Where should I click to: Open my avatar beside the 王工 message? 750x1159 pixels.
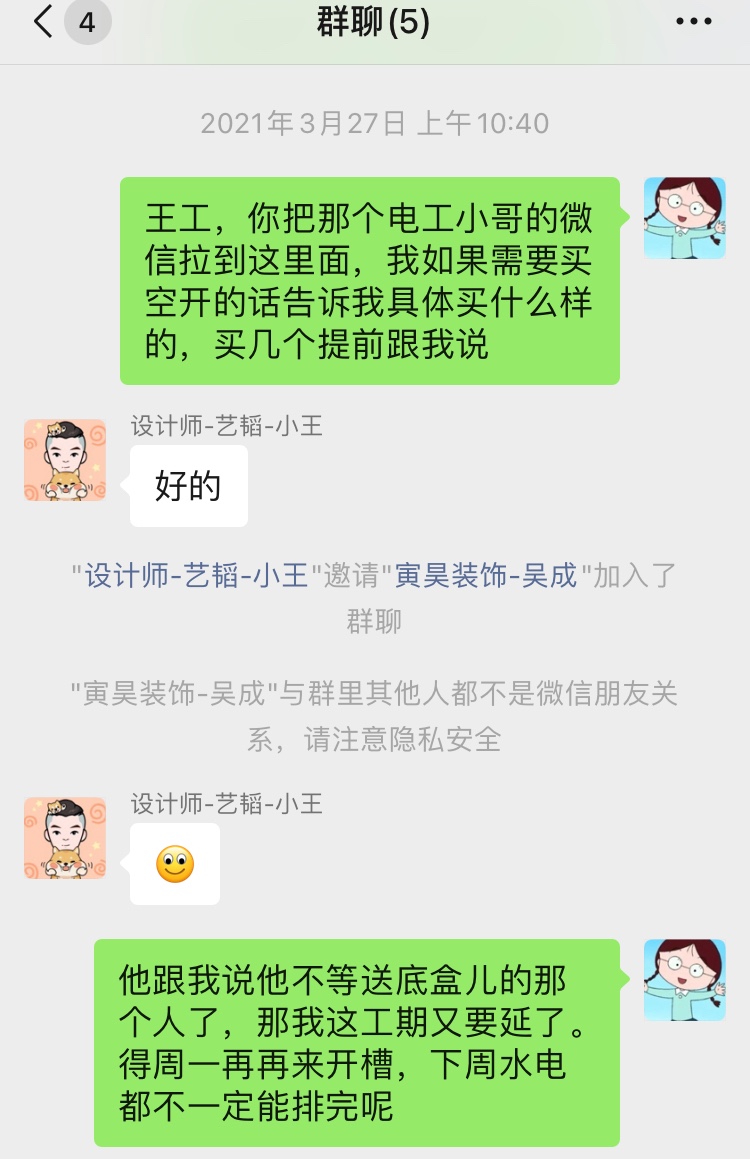tap(684, 218)
